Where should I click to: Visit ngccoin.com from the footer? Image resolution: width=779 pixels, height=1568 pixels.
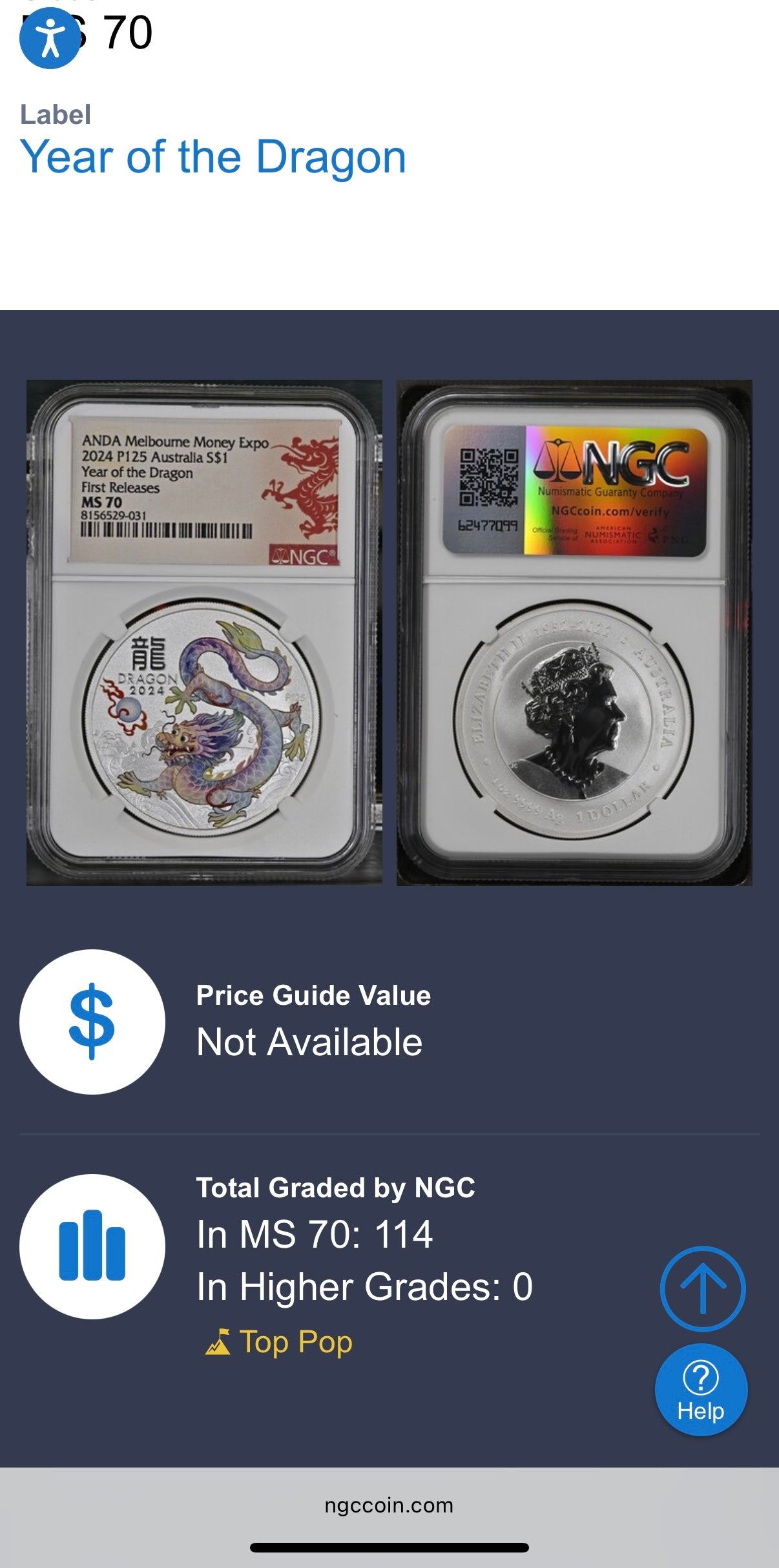coord(389,1505)
